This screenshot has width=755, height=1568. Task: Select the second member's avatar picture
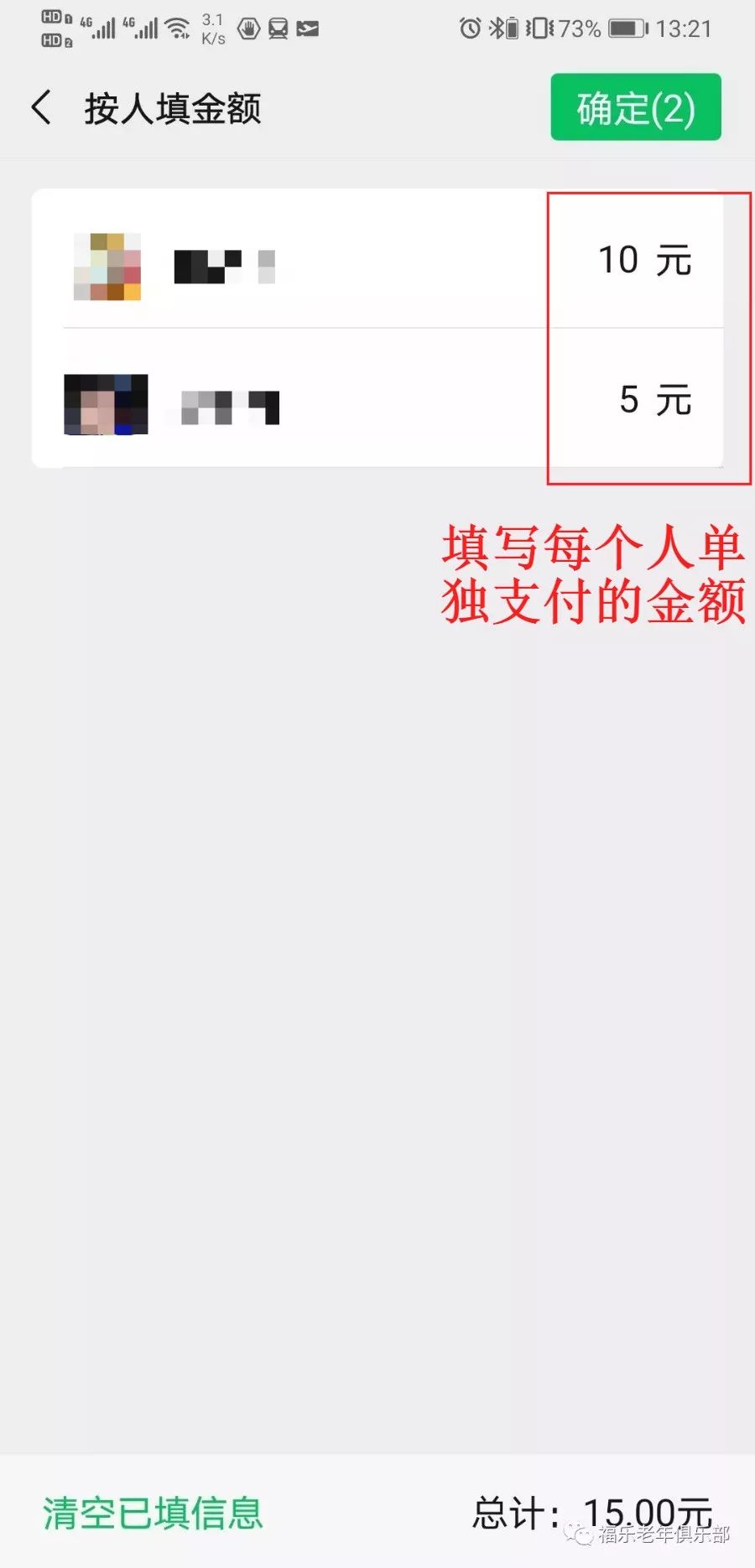[105, 405]
